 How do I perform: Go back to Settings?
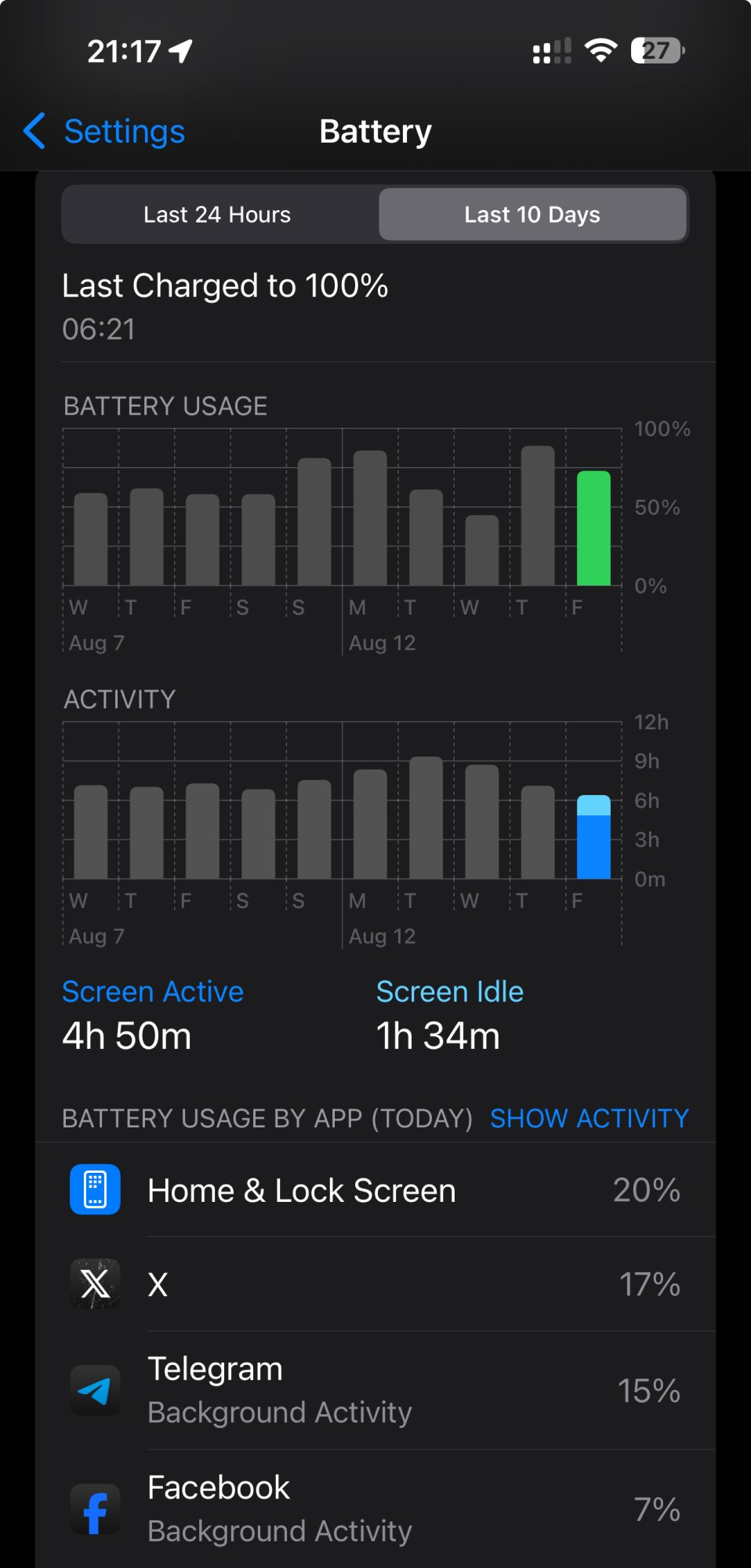coord(105,132)
